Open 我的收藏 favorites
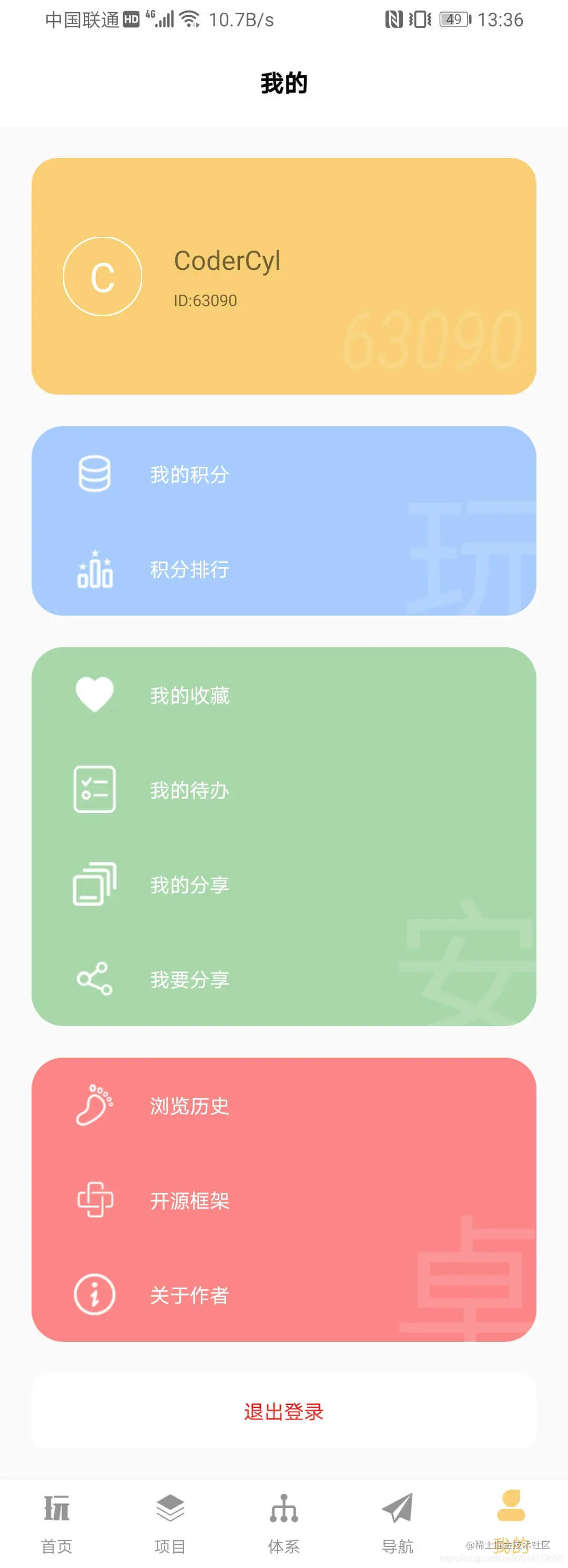 point(189,695)
